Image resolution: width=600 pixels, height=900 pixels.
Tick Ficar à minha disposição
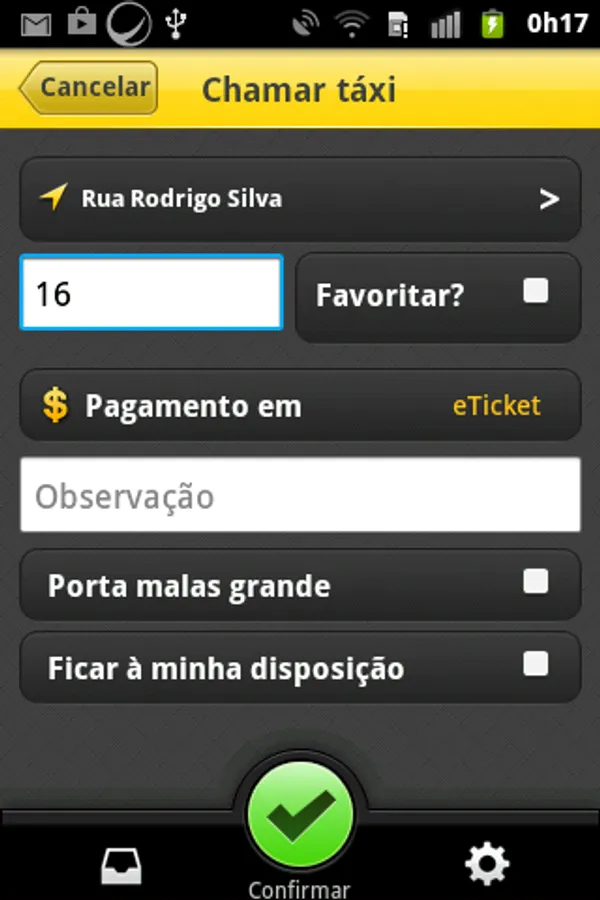click(536, 664)
